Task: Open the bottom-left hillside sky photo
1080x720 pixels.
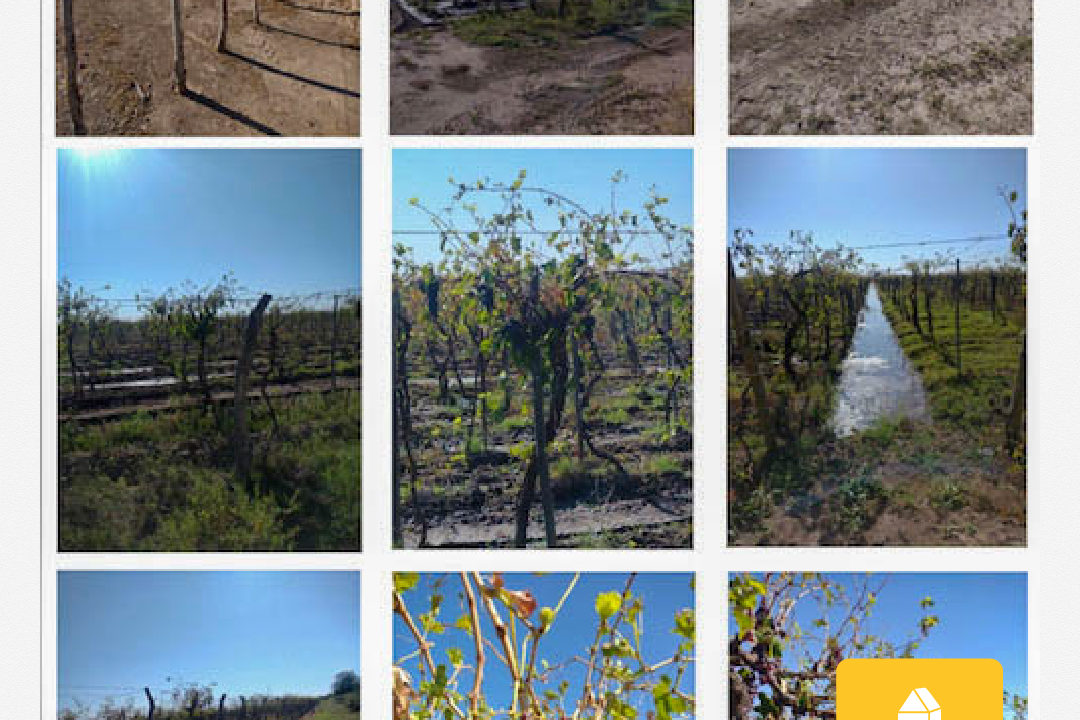Action: (x=208, y=645)
